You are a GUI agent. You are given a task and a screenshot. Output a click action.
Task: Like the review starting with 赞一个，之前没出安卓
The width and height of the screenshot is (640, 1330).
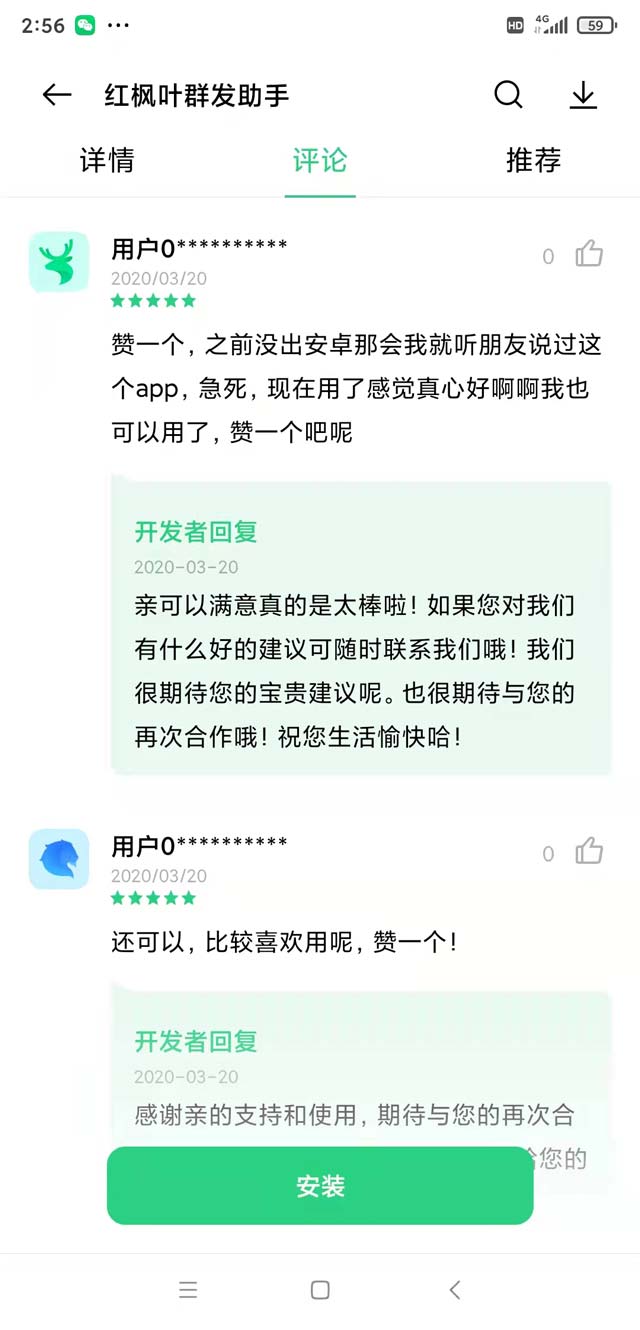pyautogui.click(x=589, y=254)
